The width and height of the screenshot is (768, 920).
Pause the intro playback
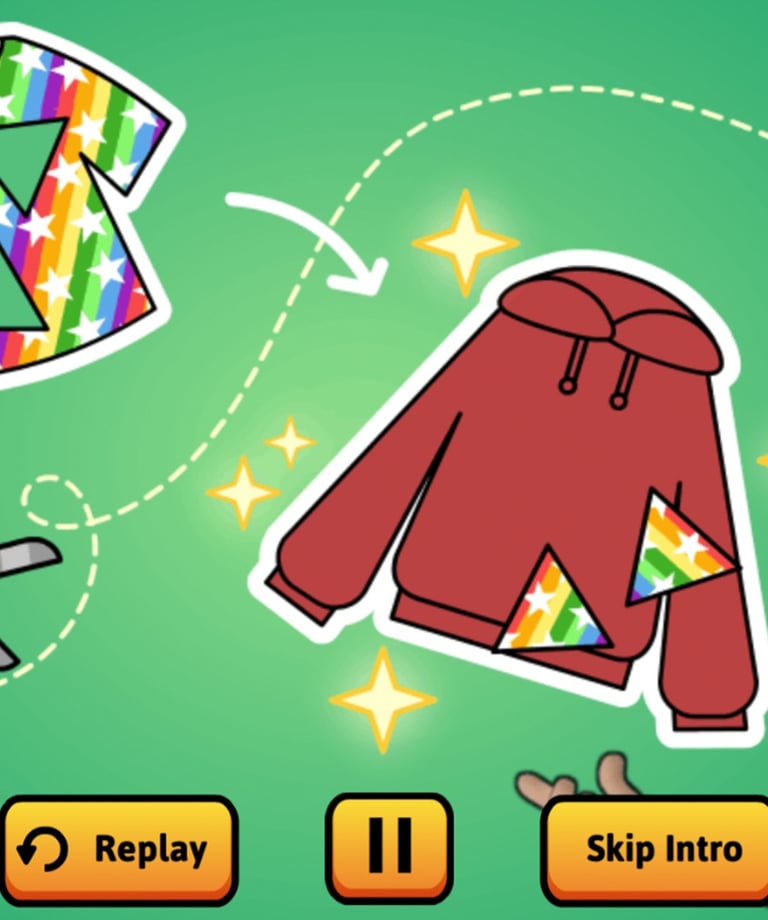coord(389,848)
